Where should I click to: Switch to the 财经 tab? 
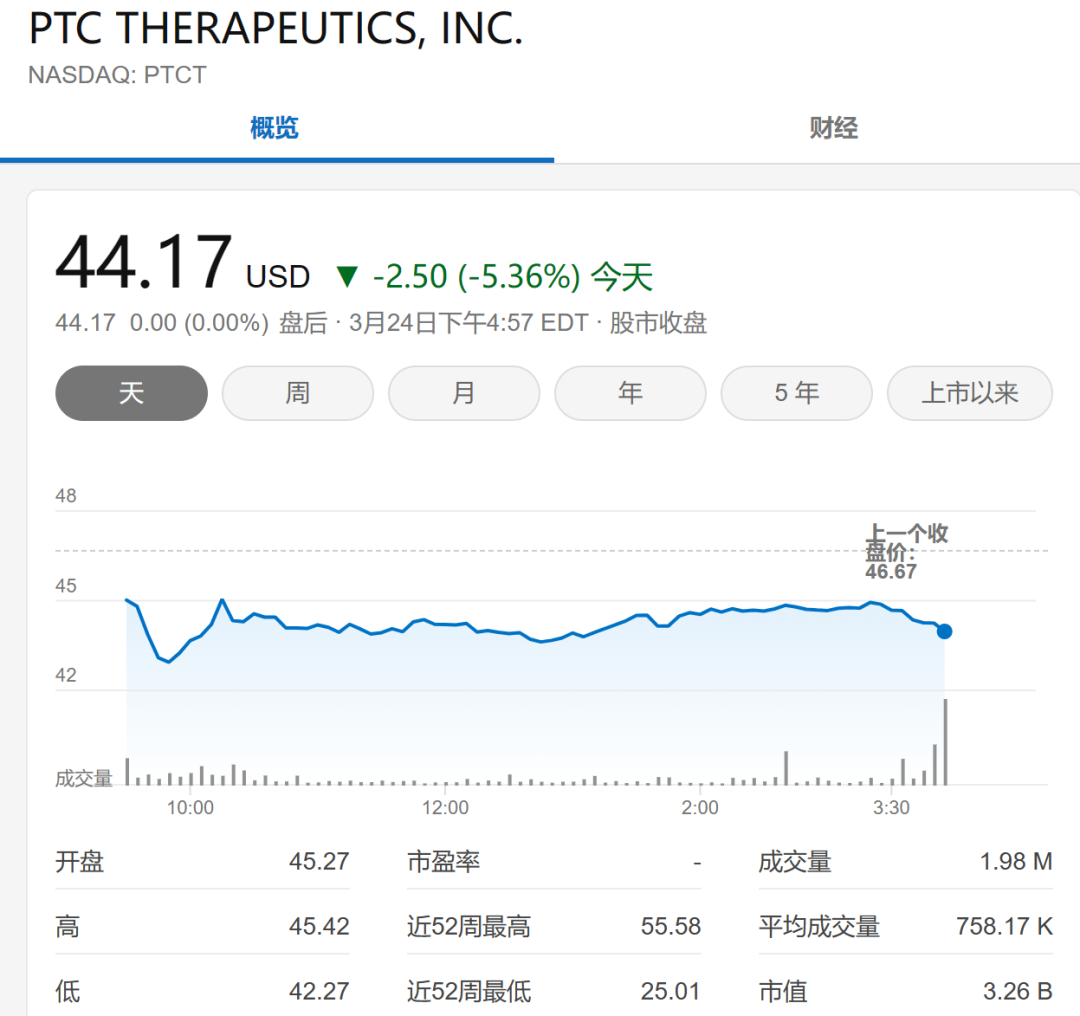click(x=833, y=129)
